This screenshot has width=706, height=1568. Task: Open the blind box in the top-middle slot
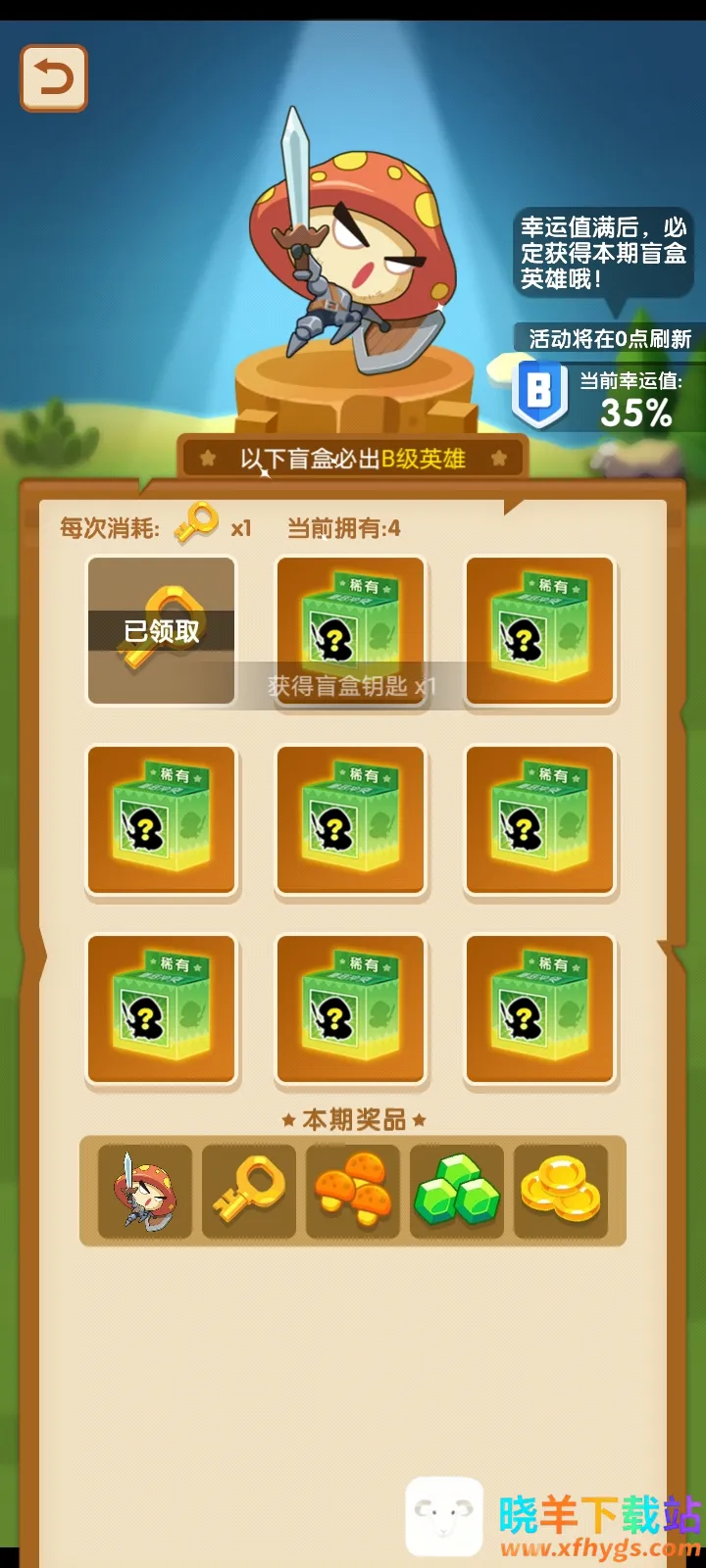pos(351,629)
